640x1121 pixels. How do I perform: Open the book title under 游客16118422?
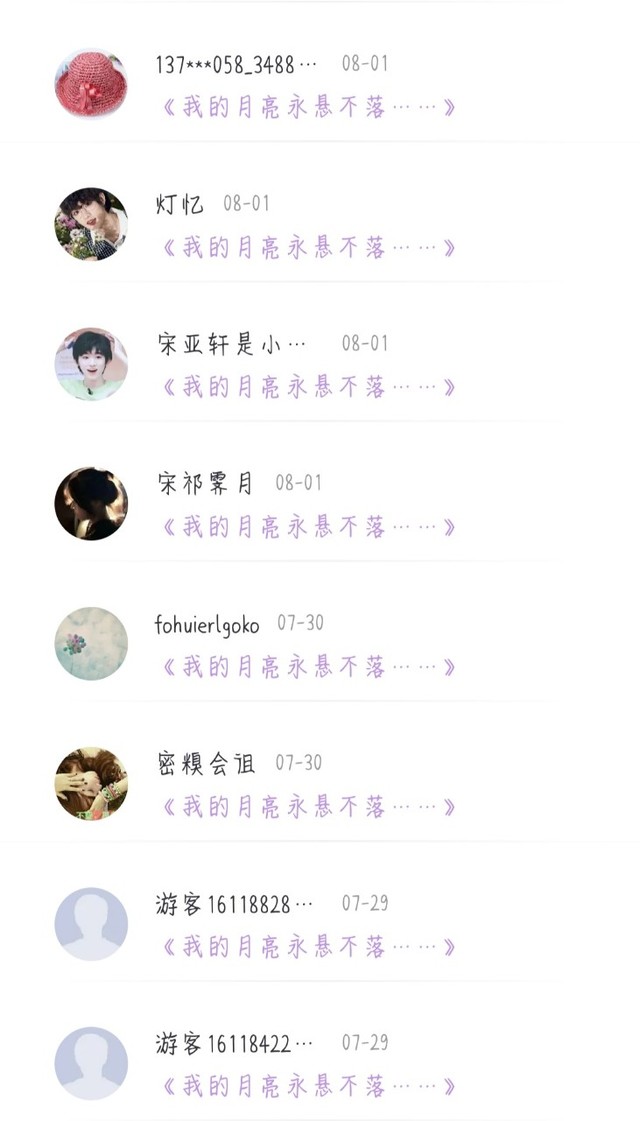click(x=308, y=1086)
